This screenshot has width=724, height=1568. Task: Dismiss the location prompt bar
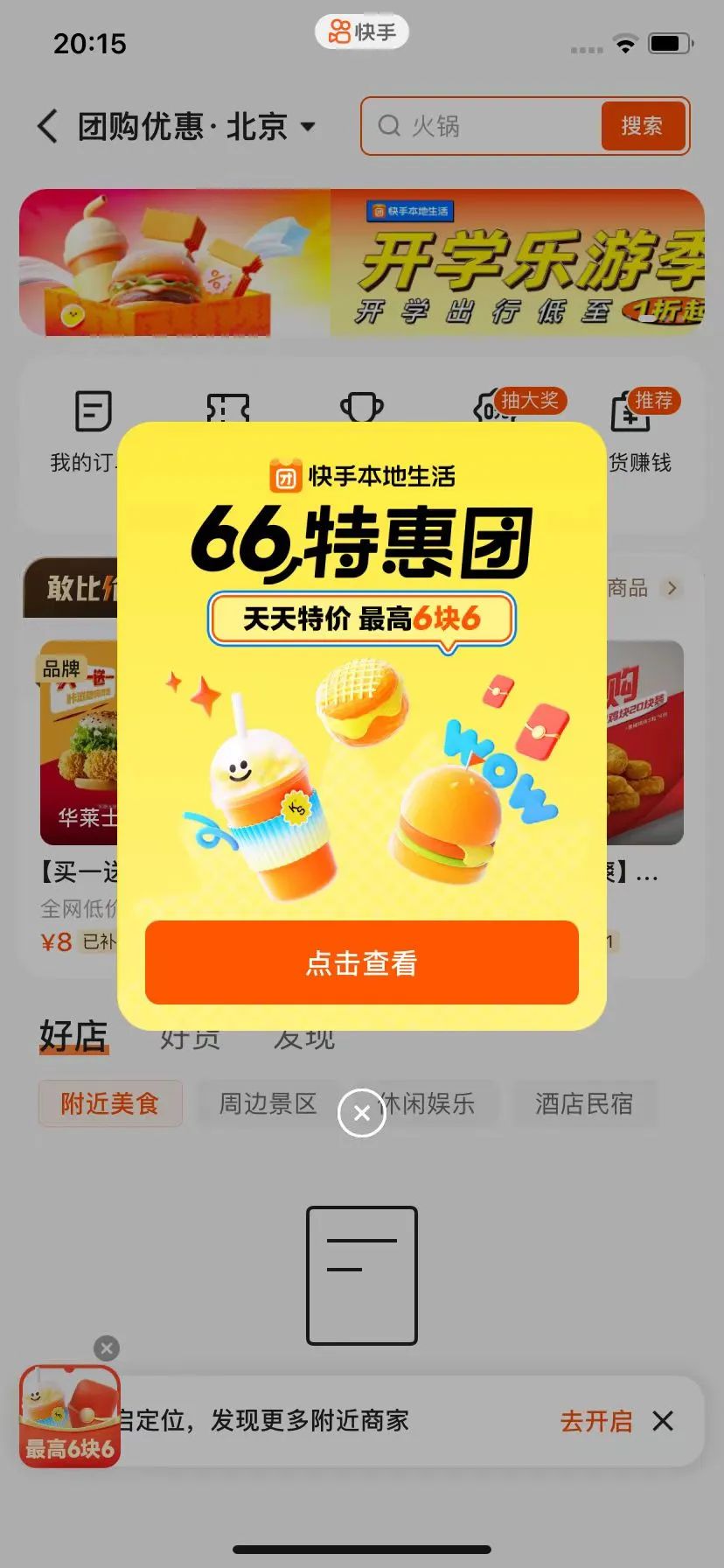point(664,1421)
